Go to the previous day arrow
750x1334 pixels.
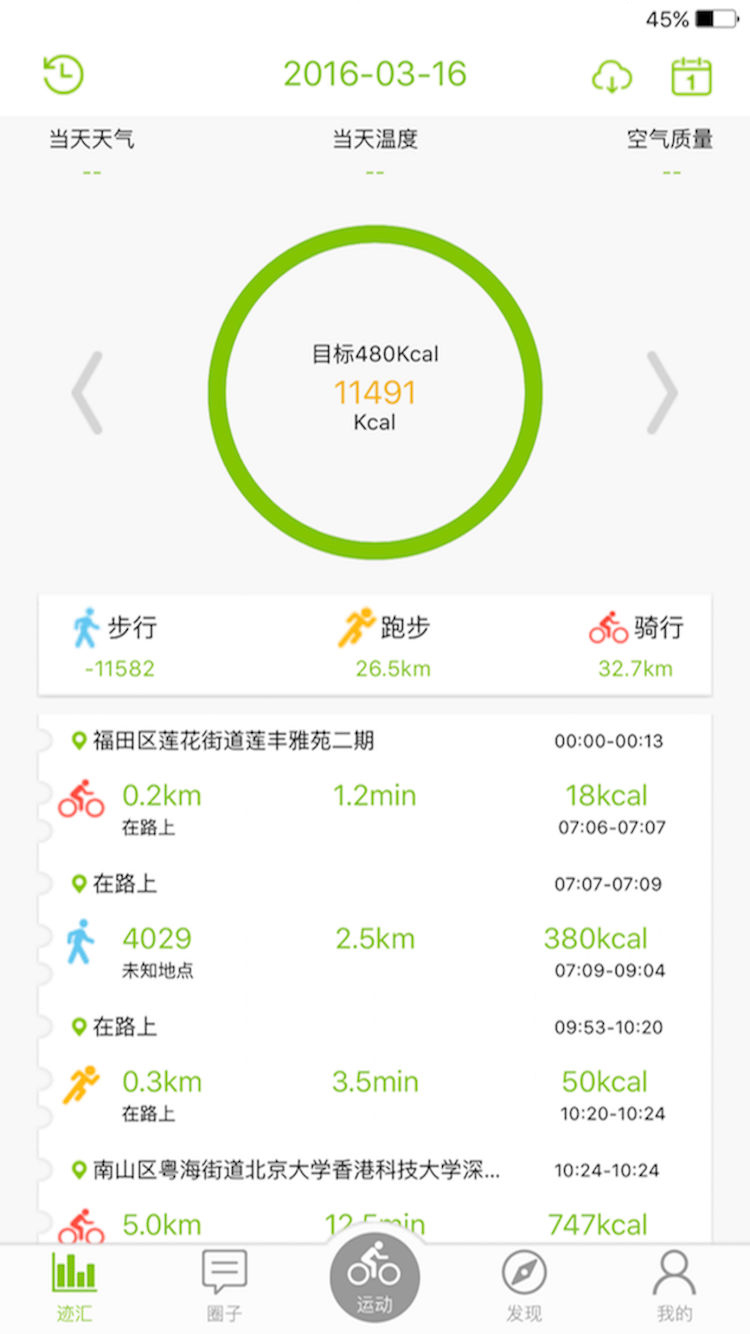88,393
